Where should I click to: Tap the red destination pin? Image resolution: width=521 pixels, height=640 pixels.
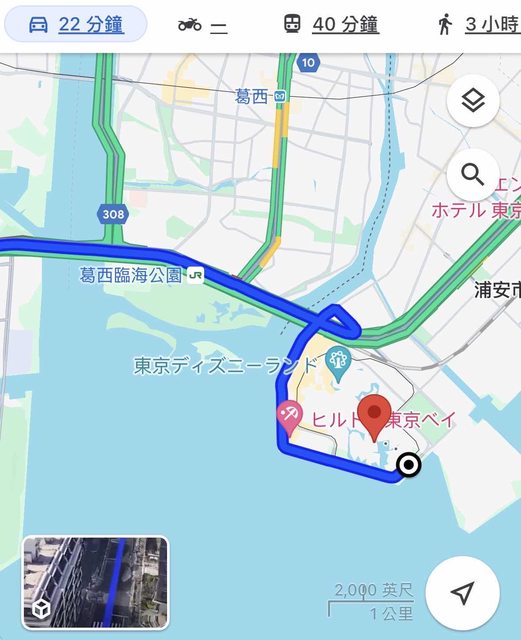pyautogui.click(x=374, y=418)
